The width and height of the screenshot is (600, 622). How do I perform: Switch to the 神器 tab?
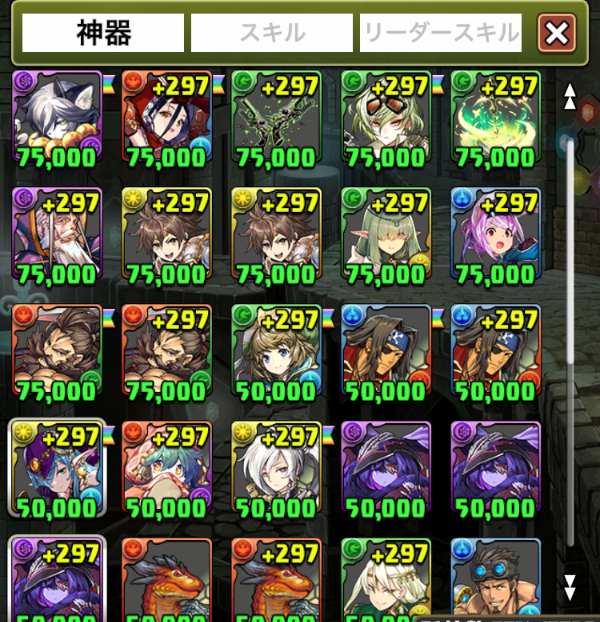pyautogui.click(x=103, y=34)
